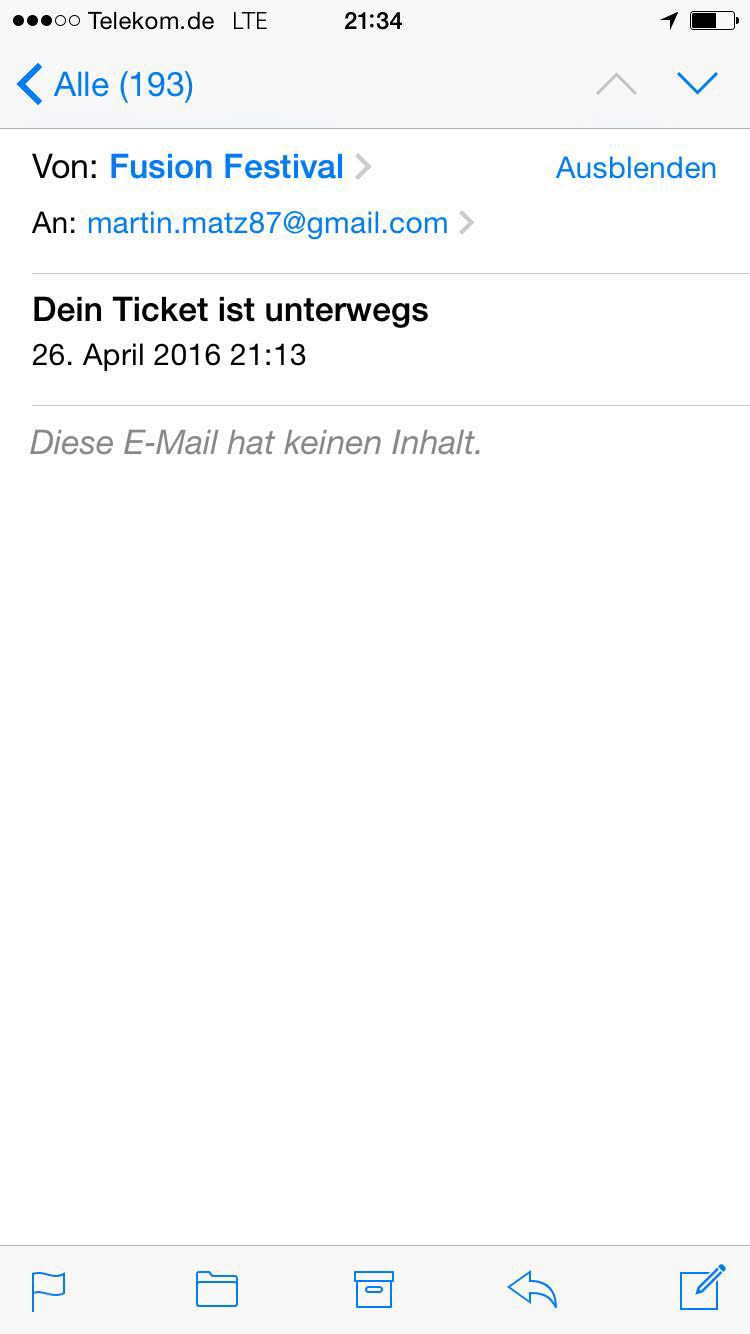Archive this email
750x1334 pixels.
click(374, 1289)
